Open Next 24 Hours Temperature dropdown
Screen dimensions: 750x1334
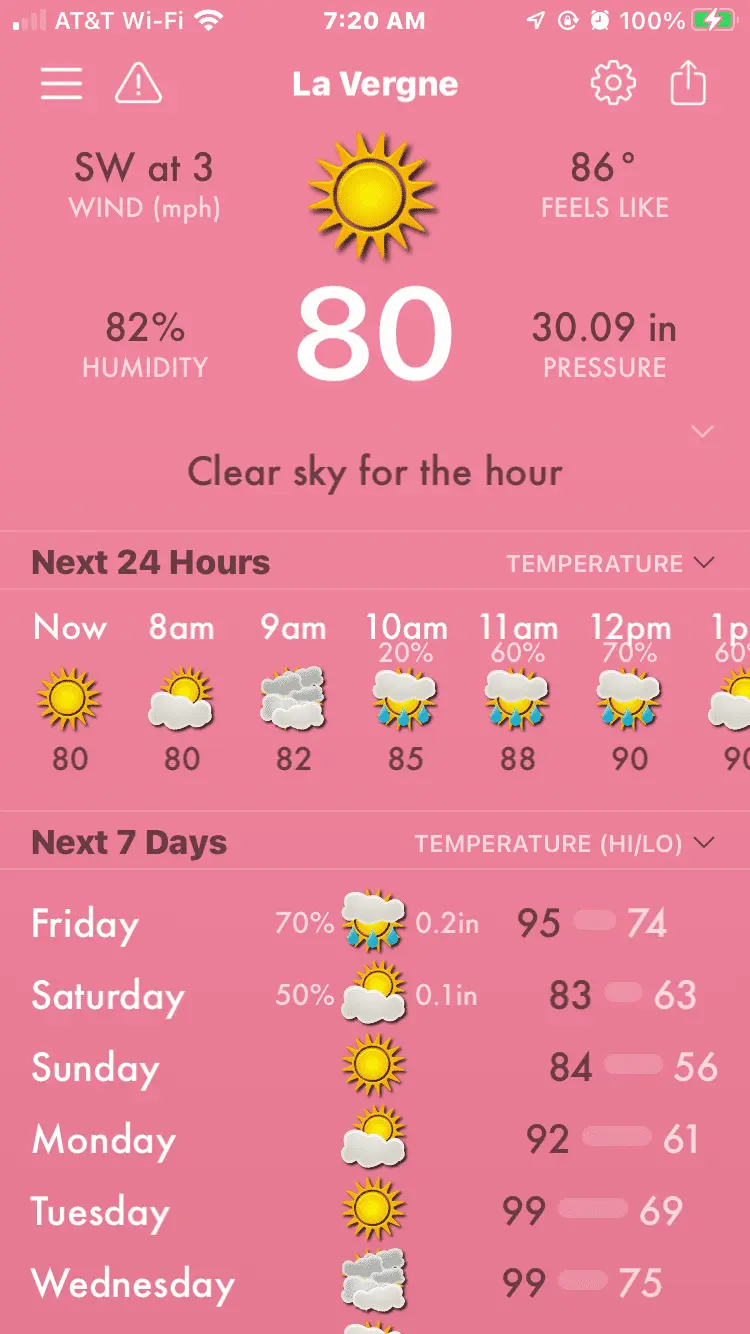(x=610, y=563)
